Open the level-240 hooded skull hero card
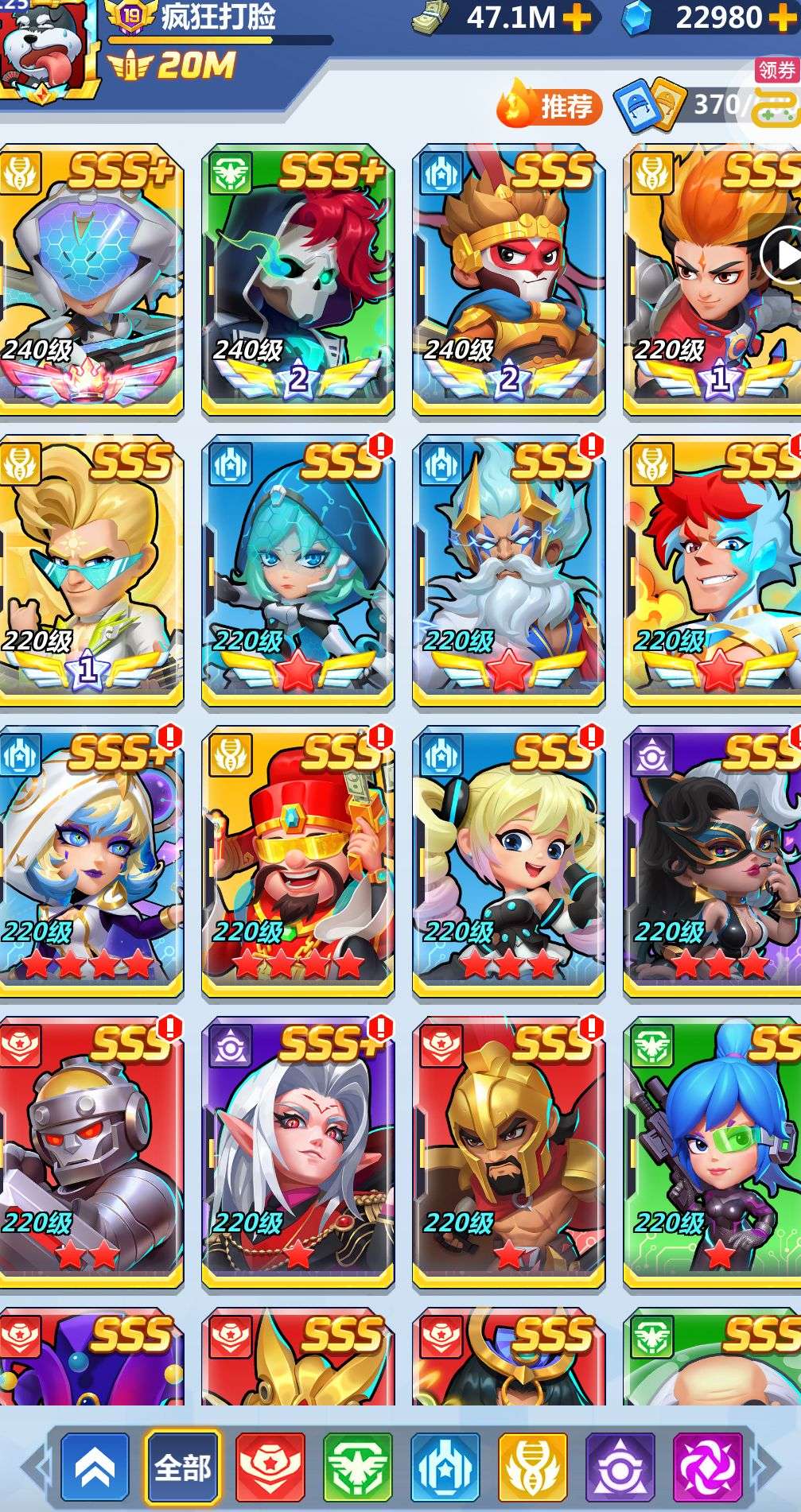Viewport: 801px width, 1512px height. pos(297,278)
